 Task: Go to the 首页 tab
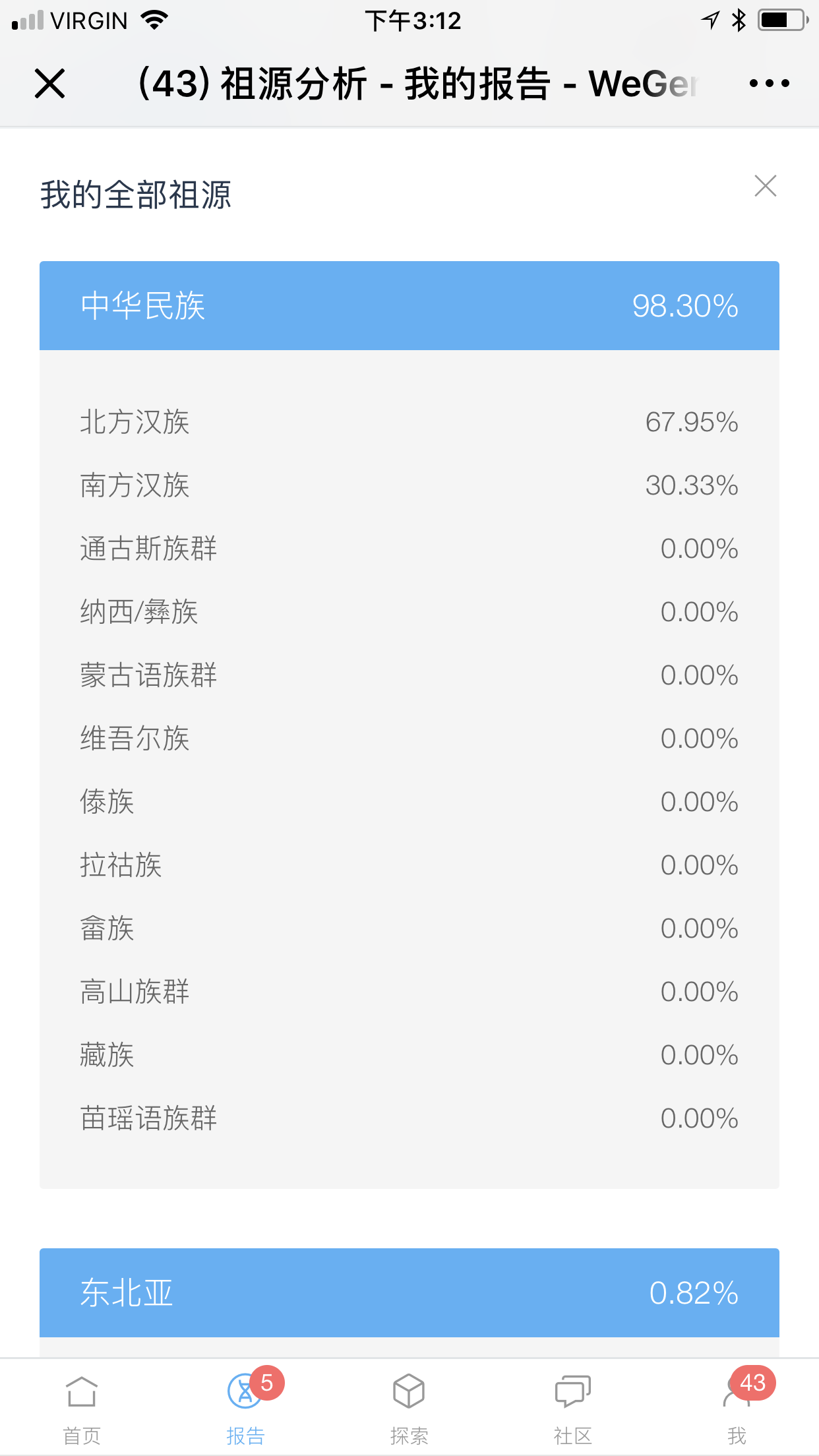pyautogui.click(x=82, y=1409)
